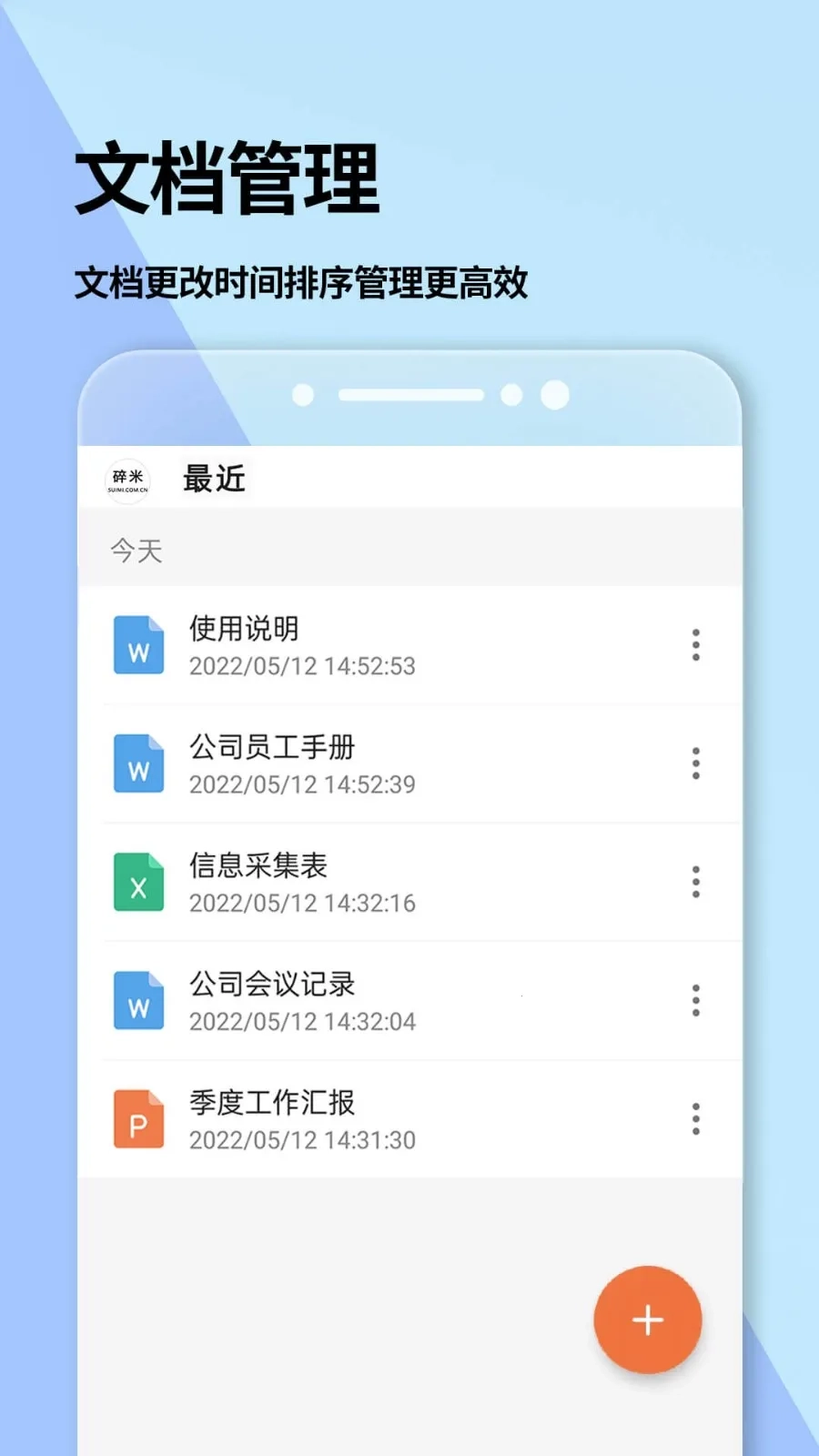The image size is (819, 1456).
Task: Open the overflow menu for 公司会议记录
Action: point(695,1001)
